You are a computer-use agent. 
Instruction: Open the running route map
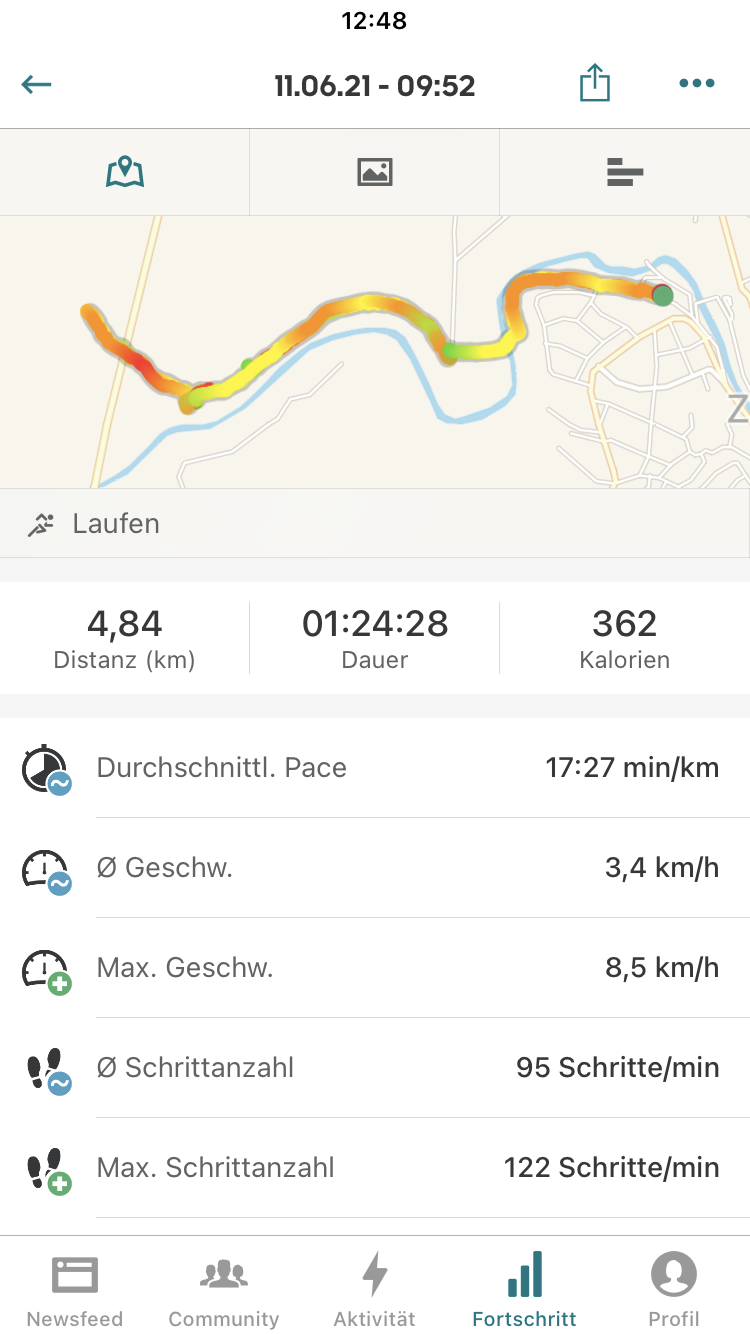point(375,352)
